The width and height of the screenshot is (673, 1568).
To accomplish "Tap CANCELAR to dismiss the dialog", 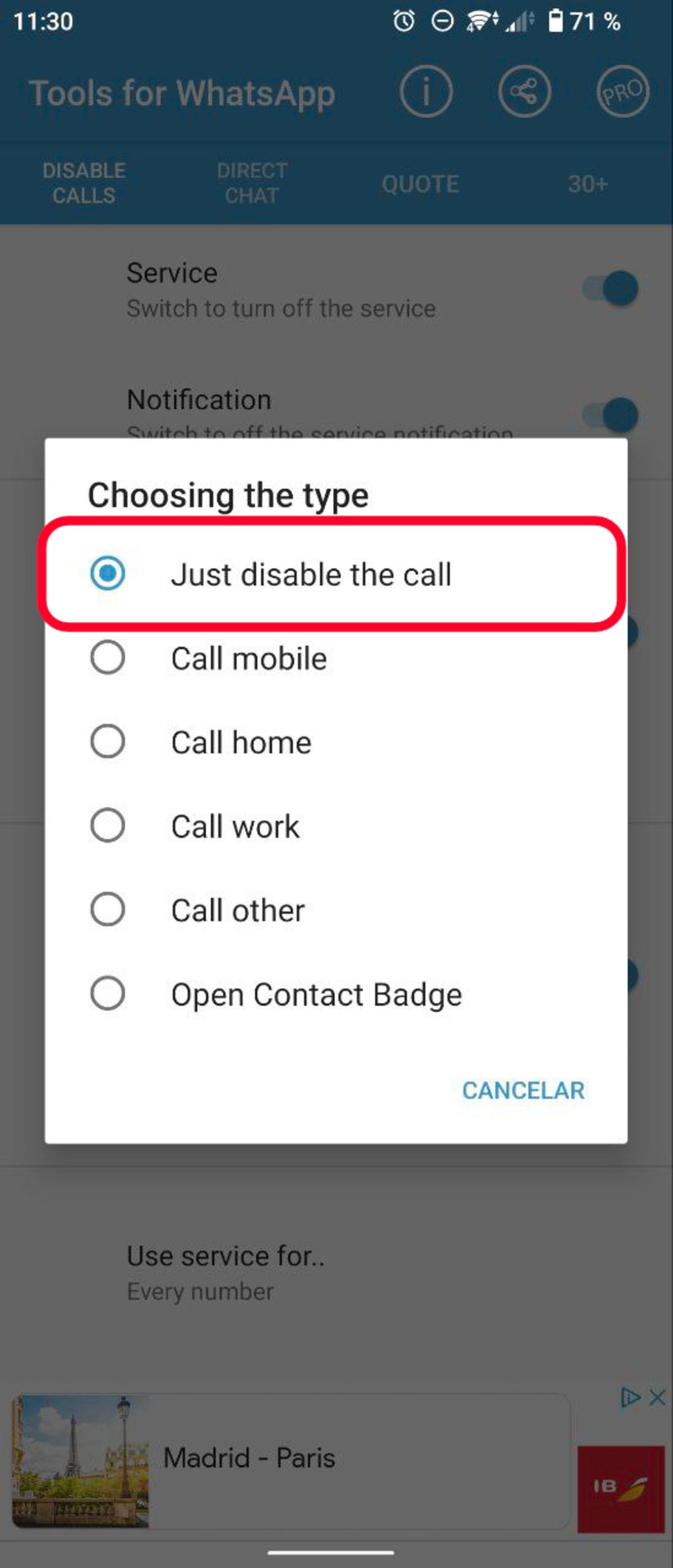I will click(523, 1090).
